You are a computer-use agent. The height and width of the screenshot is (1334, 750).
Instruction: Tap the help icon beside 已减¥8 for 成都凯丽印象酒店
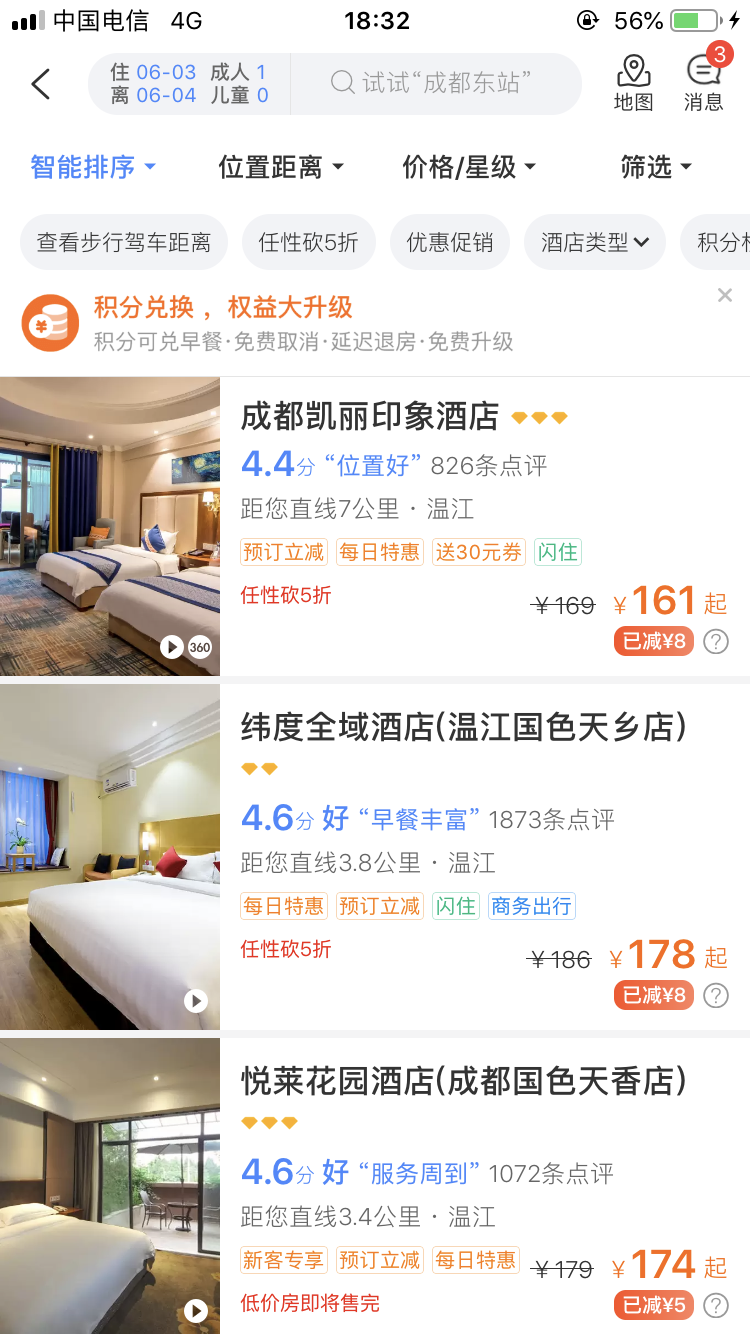pos(716,642)
